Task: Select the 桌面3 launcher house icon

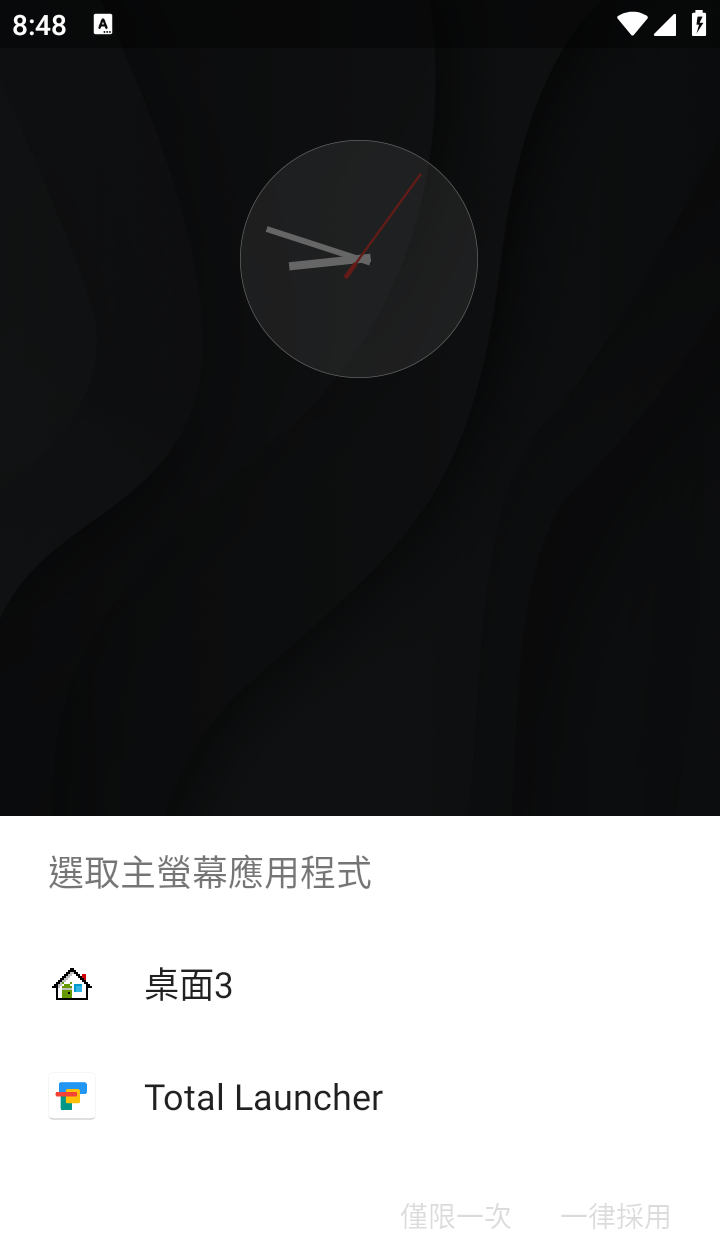Action: click(72, 984)
